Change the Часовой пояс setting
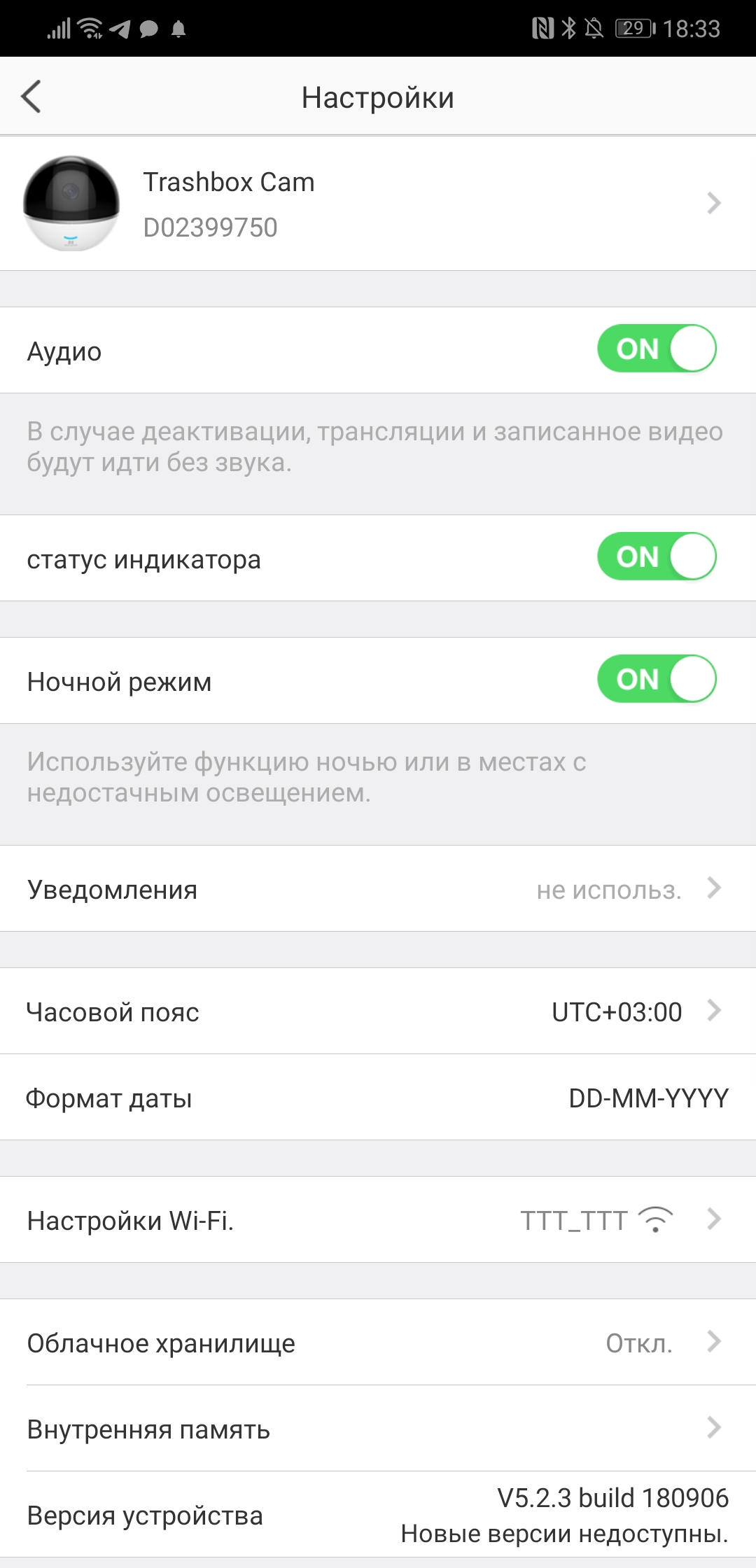Screen dimensions: 756x1568 coord(378,1011)
